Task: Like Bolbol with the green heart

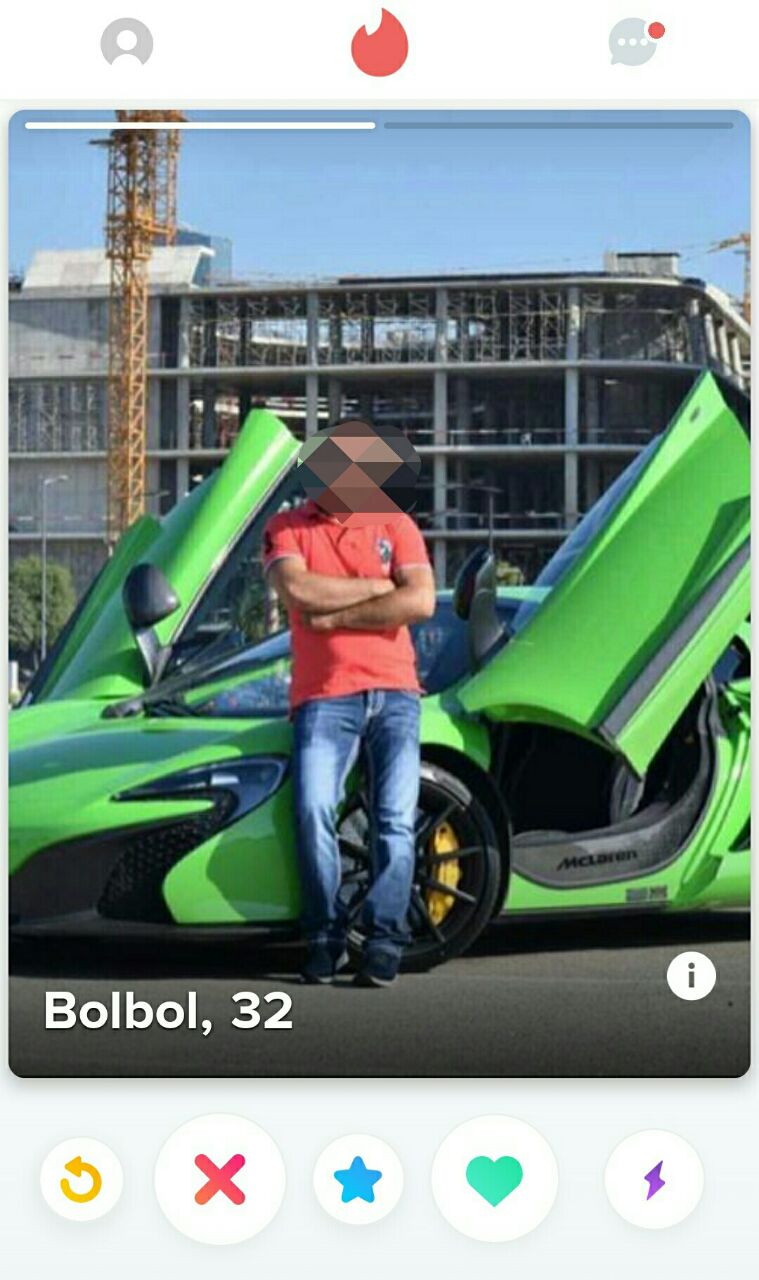Action: [x=494, y=1179]
